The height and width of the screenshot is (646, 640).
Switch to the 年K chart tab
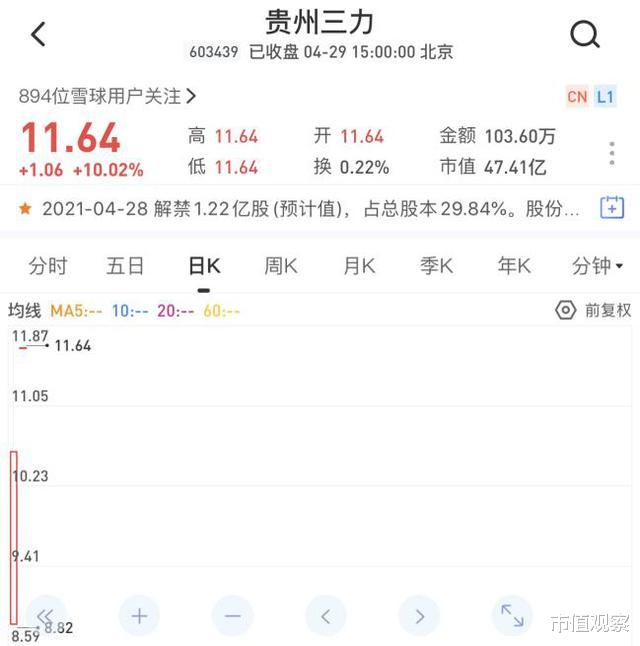click(514, 266)
